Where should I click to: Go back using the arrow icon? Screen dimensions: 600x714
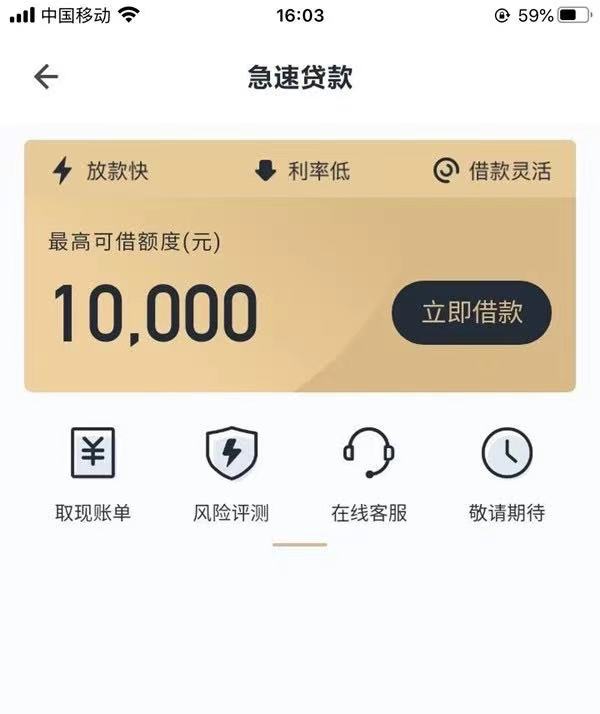click(x=46, y=77)
